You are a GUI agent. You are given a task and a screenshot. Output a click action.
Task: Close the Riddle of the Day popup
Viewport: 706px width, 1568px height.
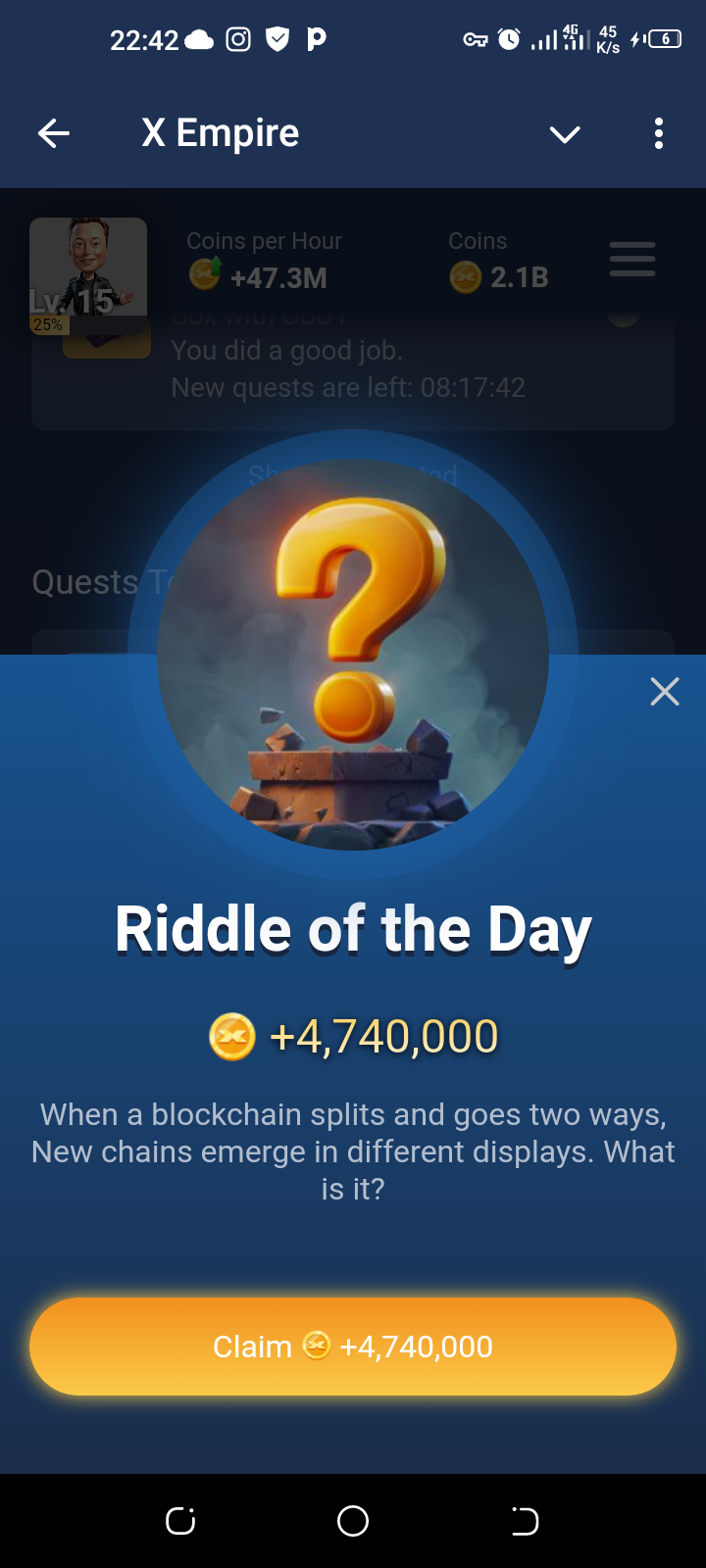[665, 692]
